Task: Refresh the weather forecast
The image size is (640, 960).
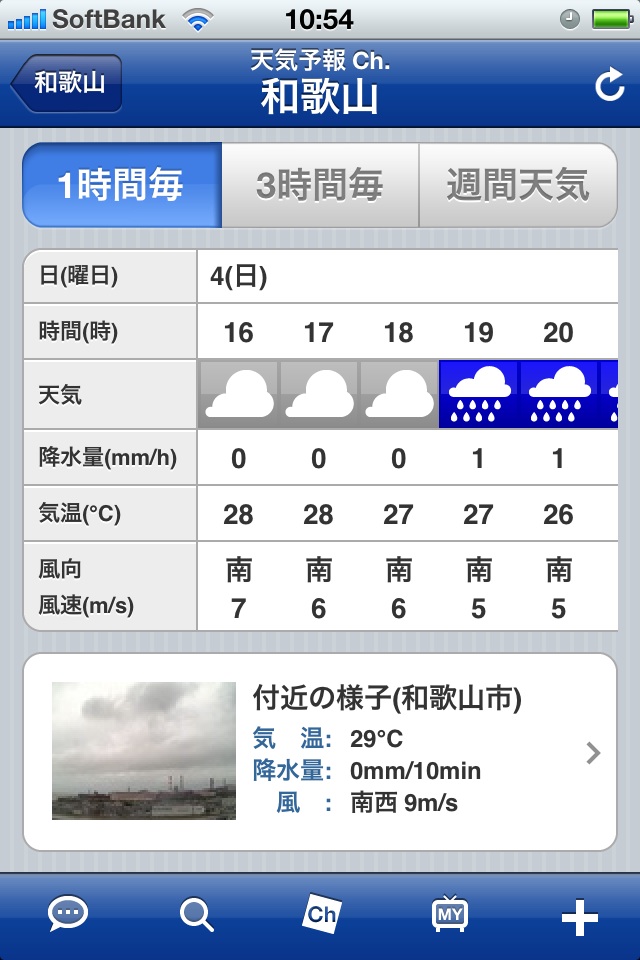Action: click(x=609, y=86)
